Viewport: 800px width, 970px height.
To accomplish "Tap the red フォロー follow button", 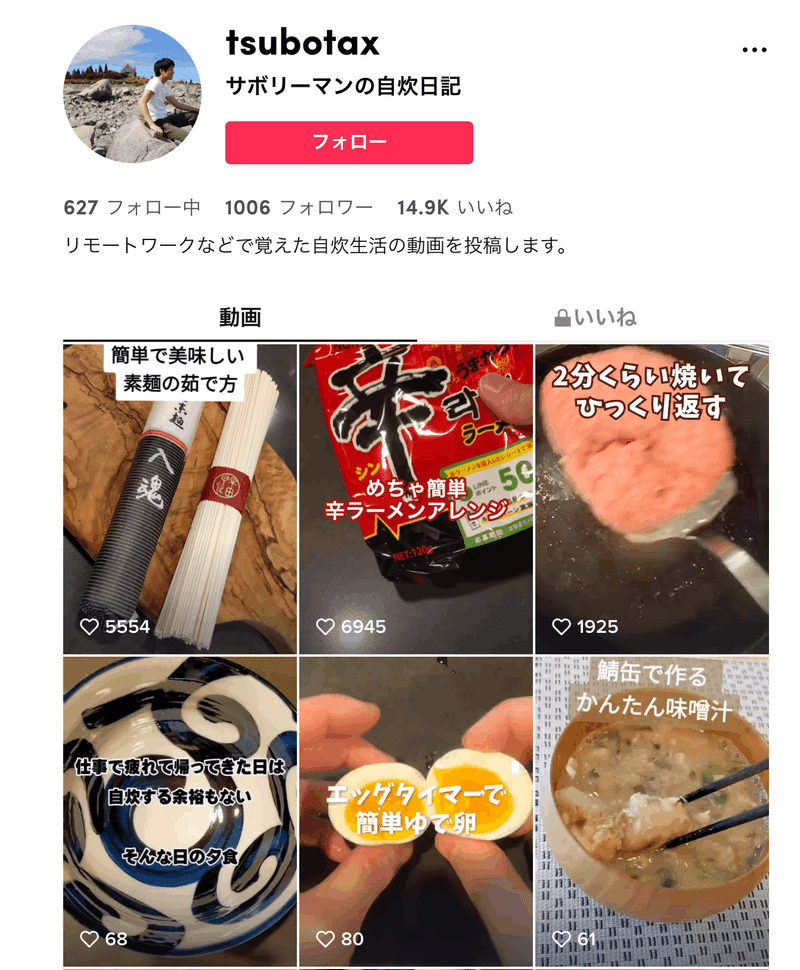I will tap(349, 143).
